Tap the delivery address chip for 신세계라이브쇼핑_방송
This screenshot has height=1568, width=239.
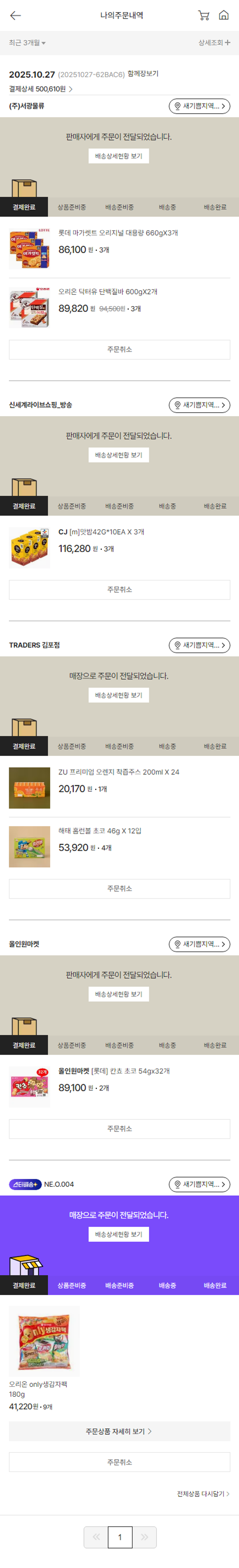click(x=199, y=405)
